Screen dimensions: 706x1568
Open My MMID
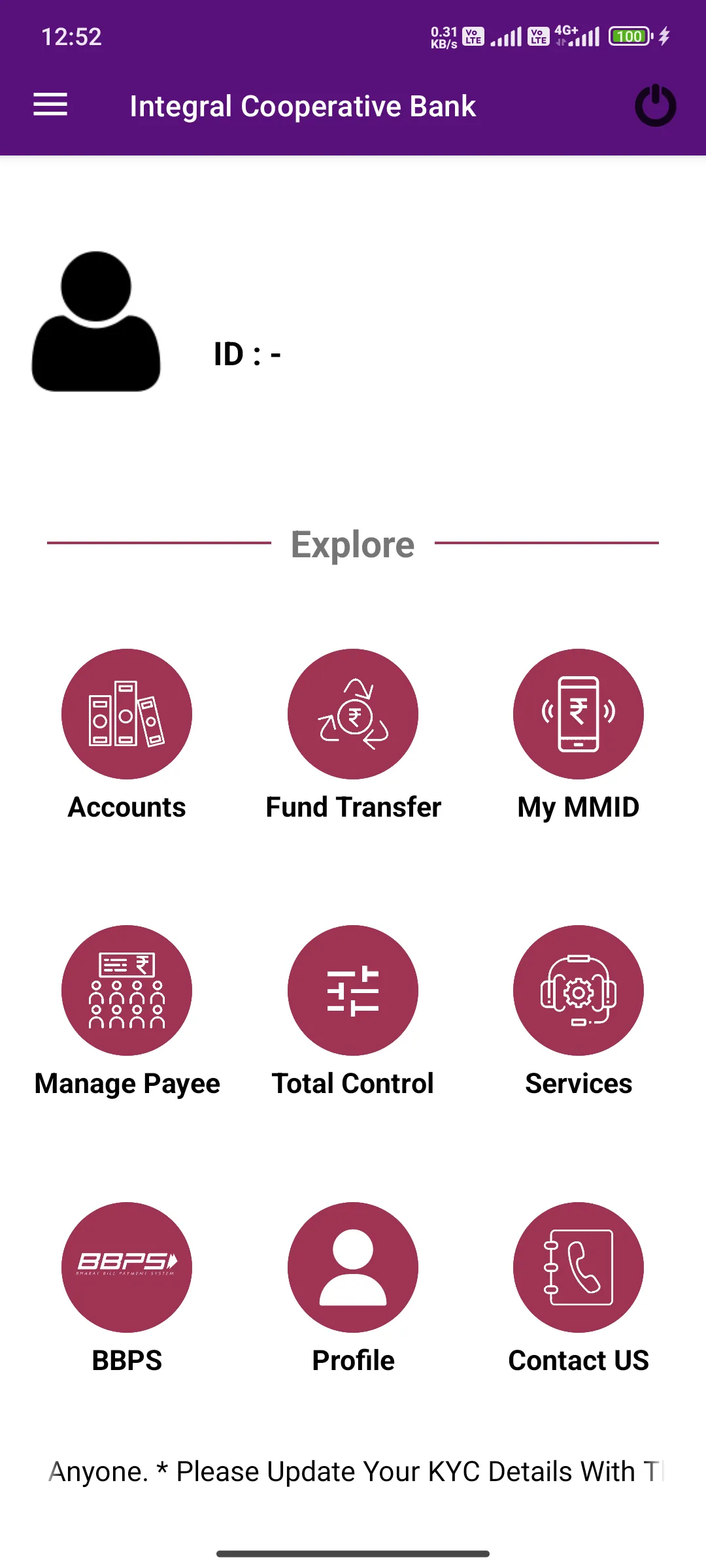point(579,714)
